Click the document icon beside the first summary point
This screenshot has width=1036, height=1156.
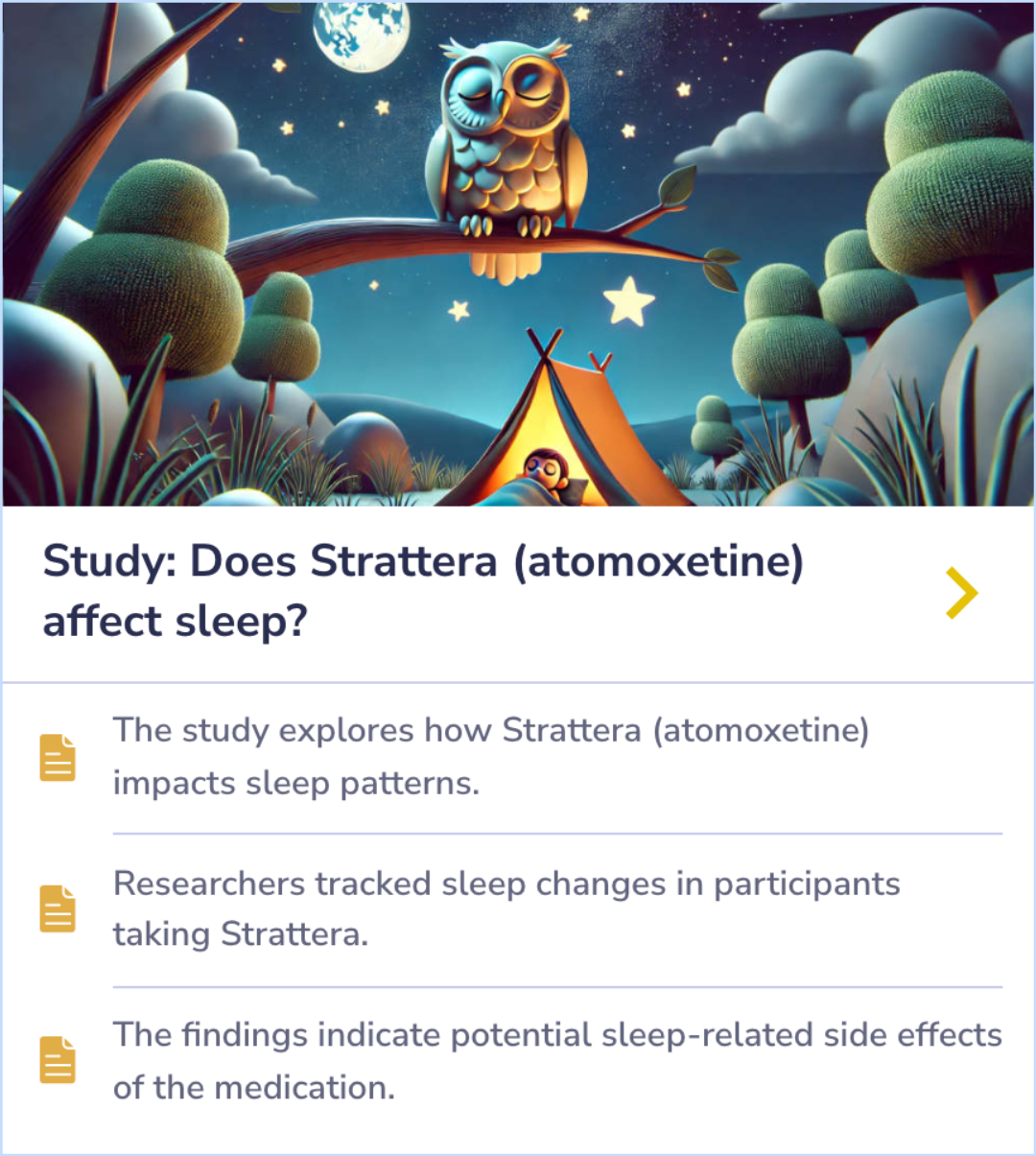(x=58, y=757)
